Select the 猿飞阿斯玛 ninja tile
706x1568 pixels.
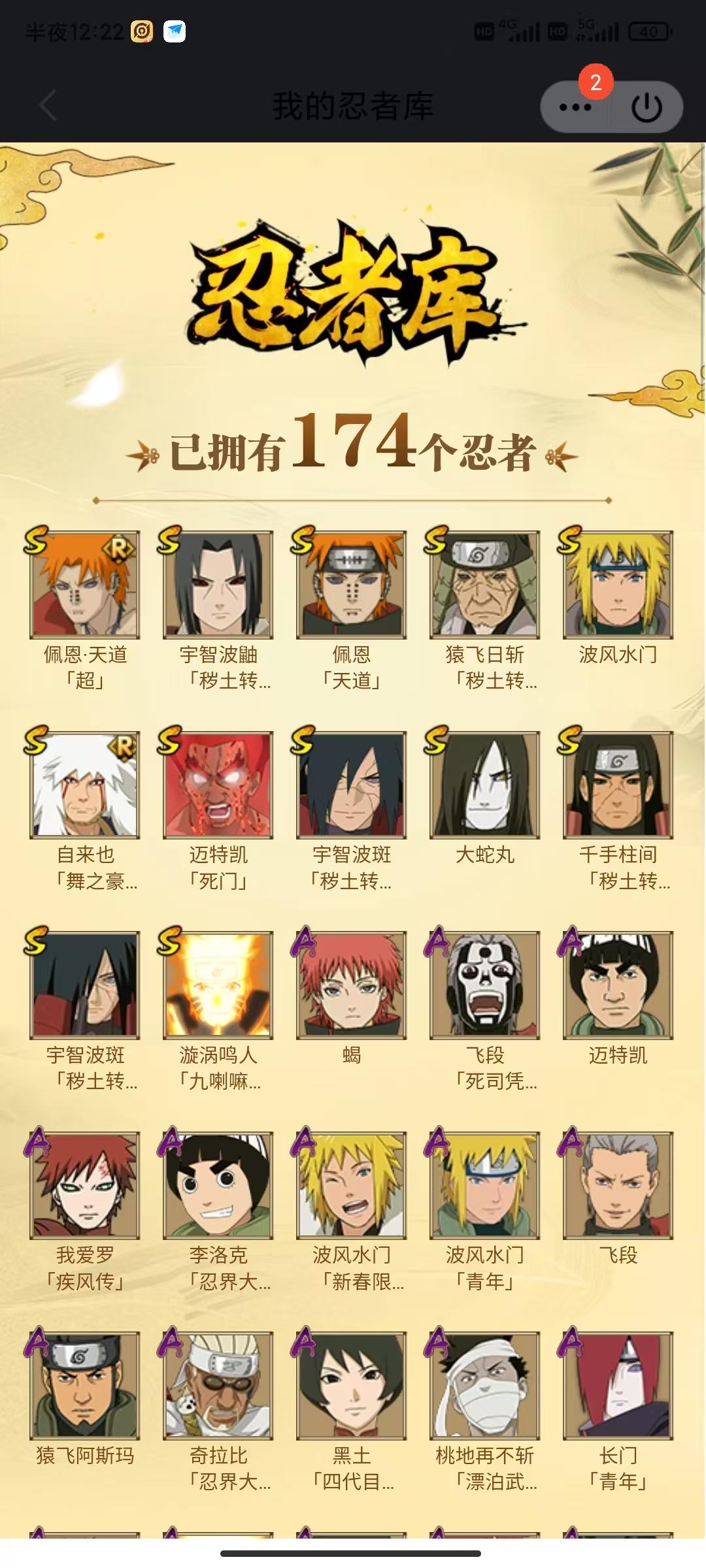[x=85, y=1386]
